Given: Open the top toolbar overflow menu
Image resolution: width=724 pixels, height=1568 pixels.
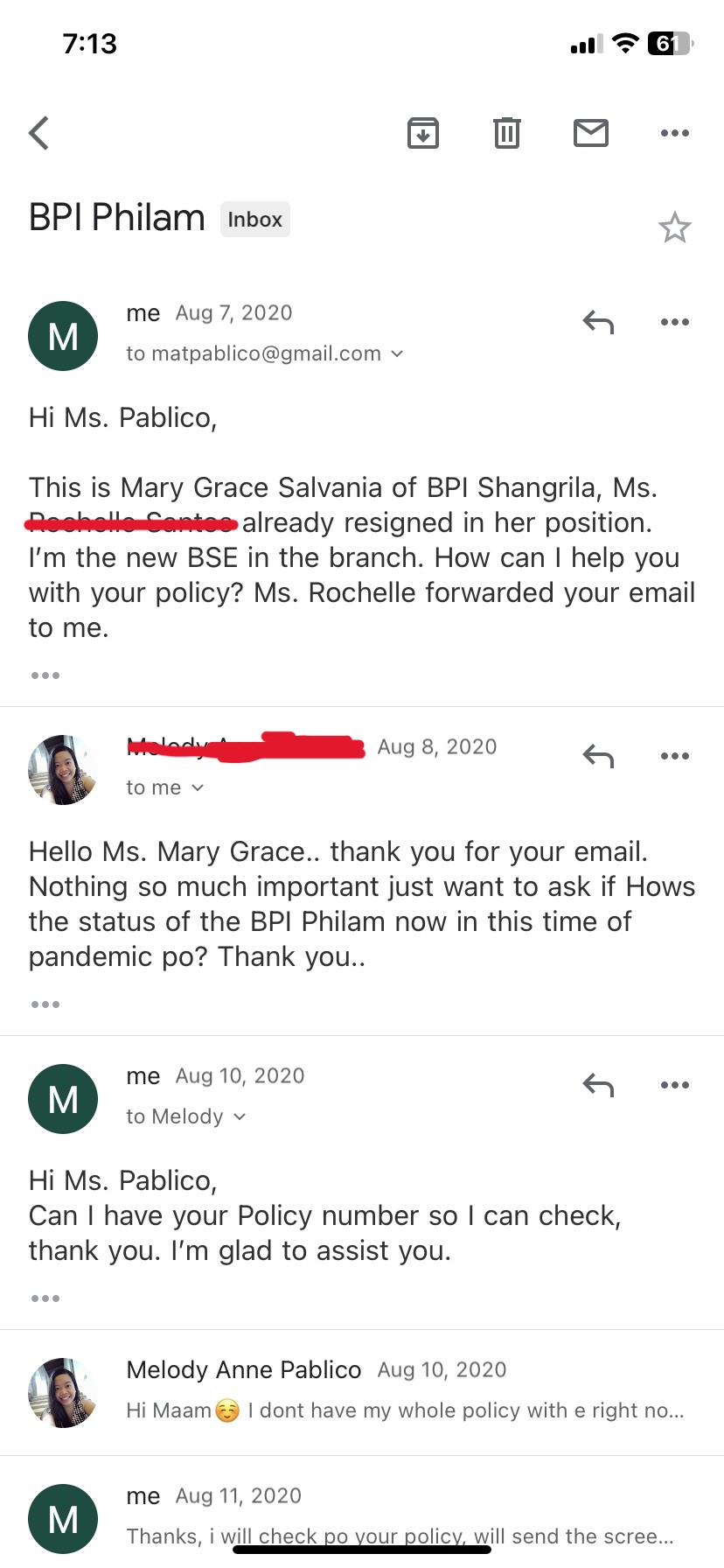Looking at the screenshot, I should (x=674, y=134).
